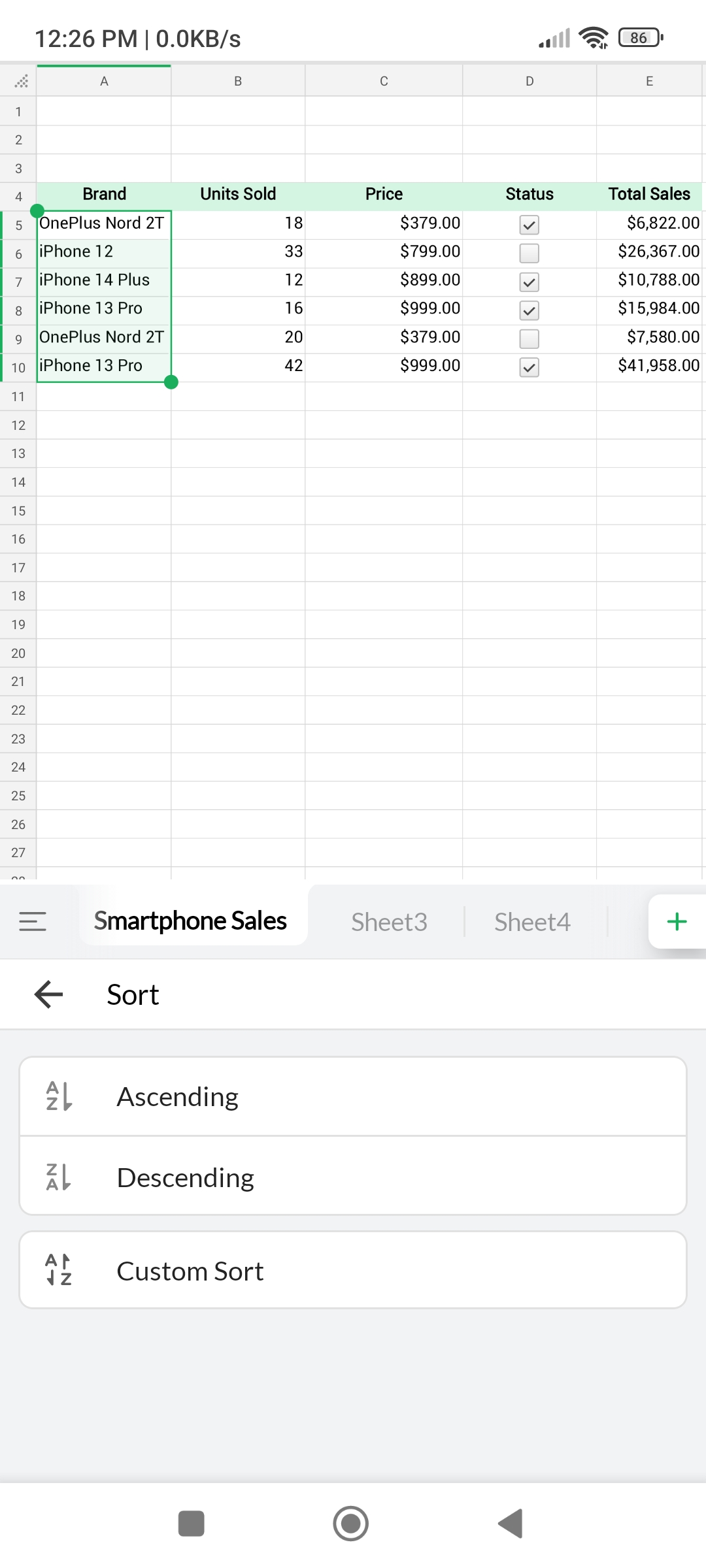Open recent apps
706x1568 pixels.
pyautogui.click(x=191, y=1524)
